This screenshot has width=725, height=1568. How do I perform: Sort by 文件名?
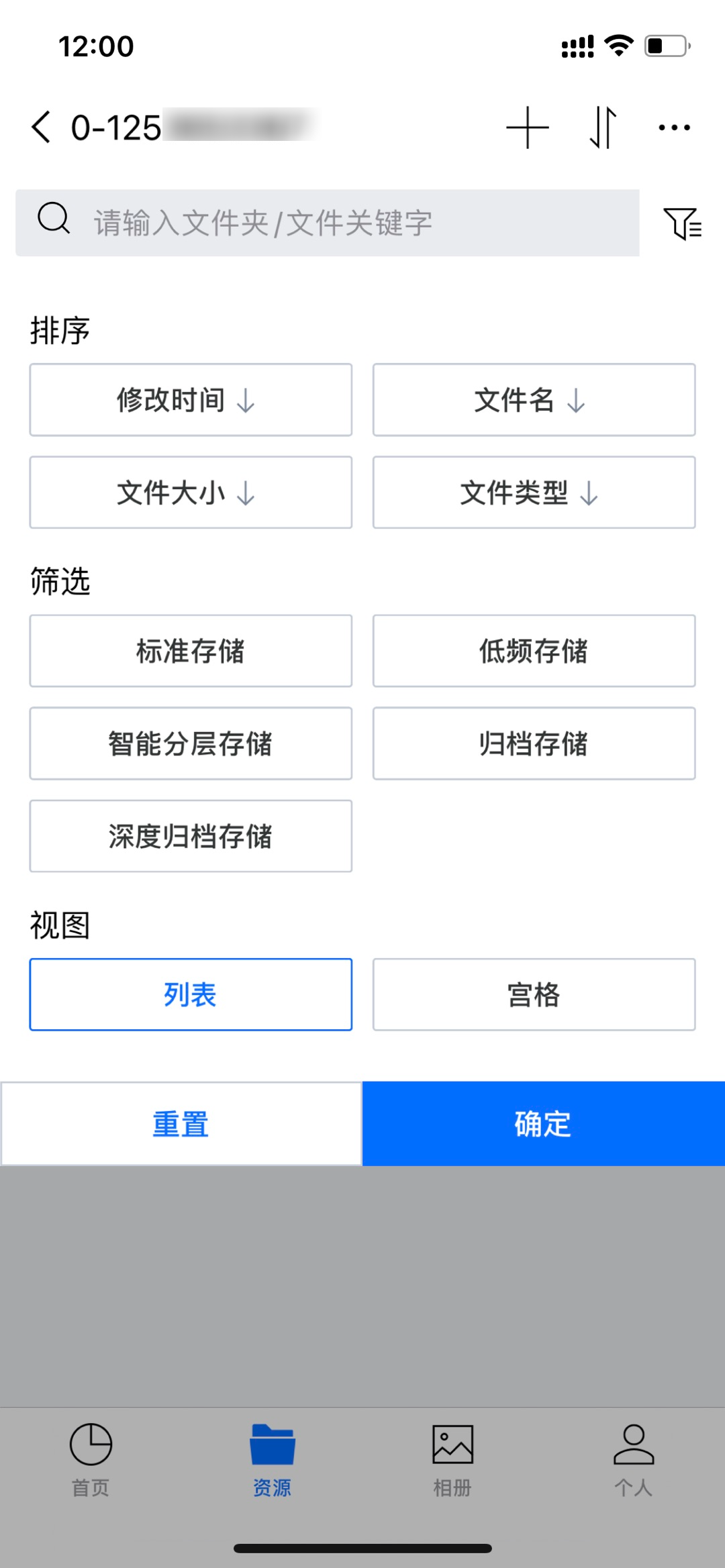tap(534, 400)
